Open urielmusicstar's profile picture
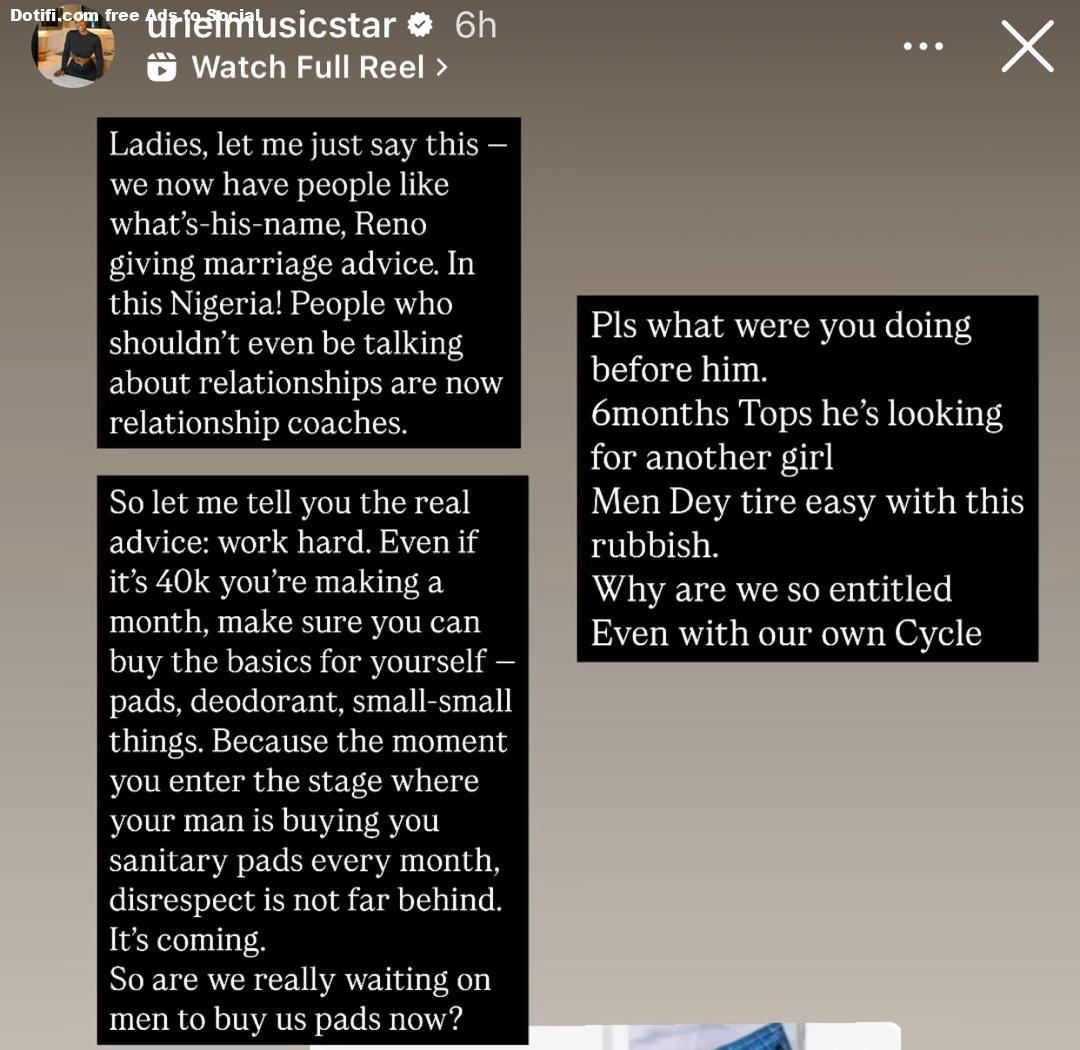Screen dimensions: 1080x1050 (72, 47)
